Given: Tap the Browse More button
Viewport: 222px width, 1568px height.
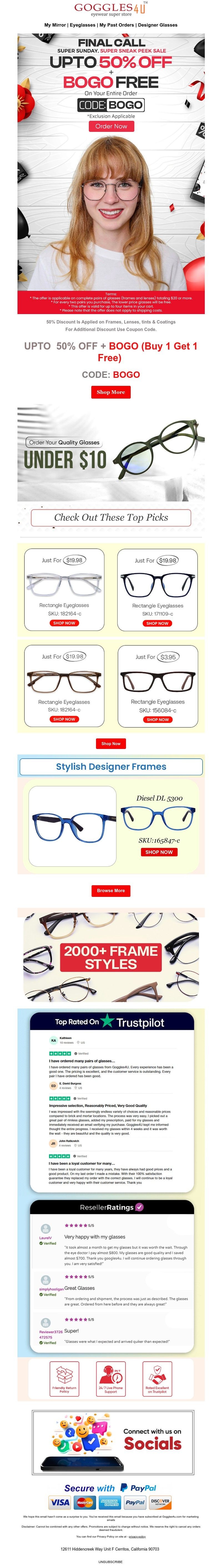Looking at the screenshot, I should tap(110, 890).
